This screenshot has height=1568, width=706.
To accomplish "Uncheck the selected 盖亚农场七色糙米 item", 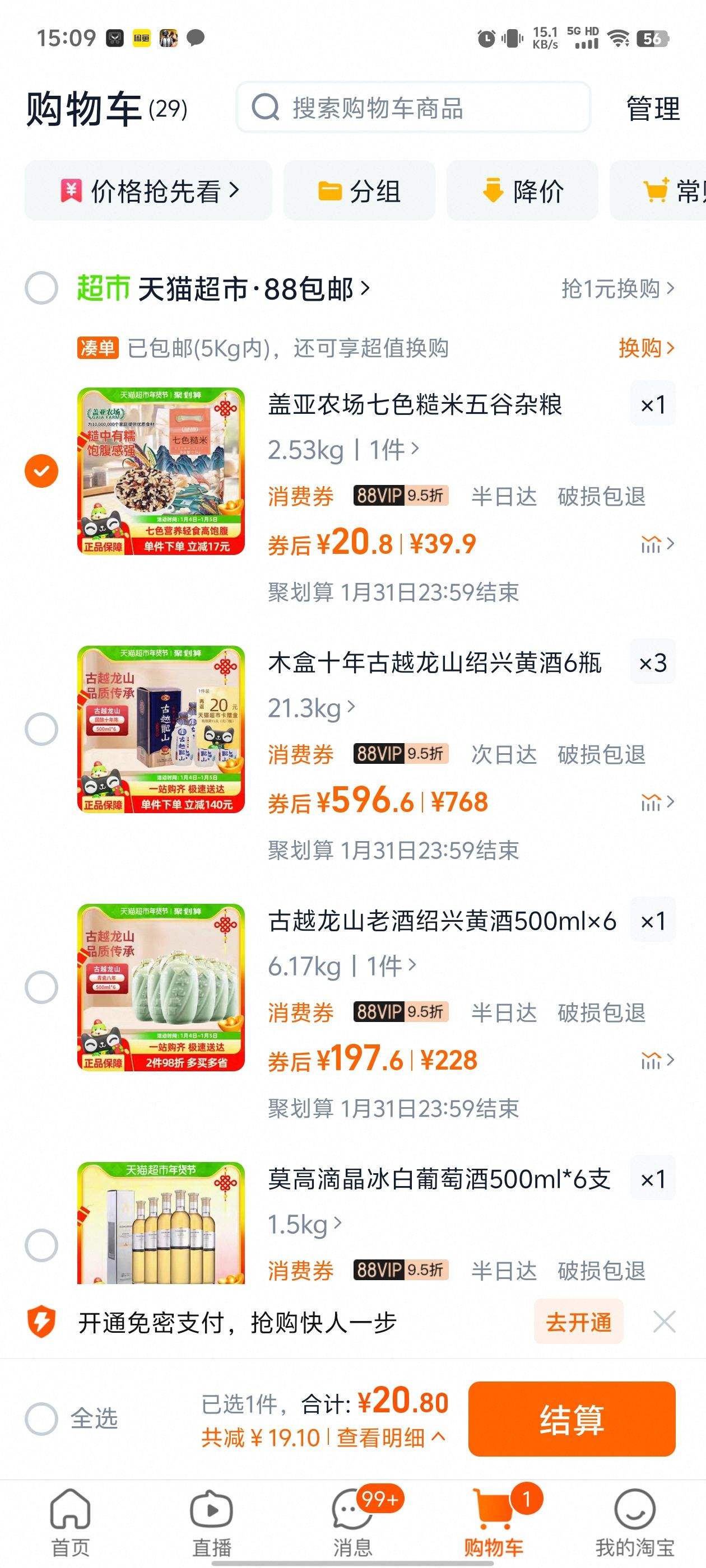I will [40, 469].
